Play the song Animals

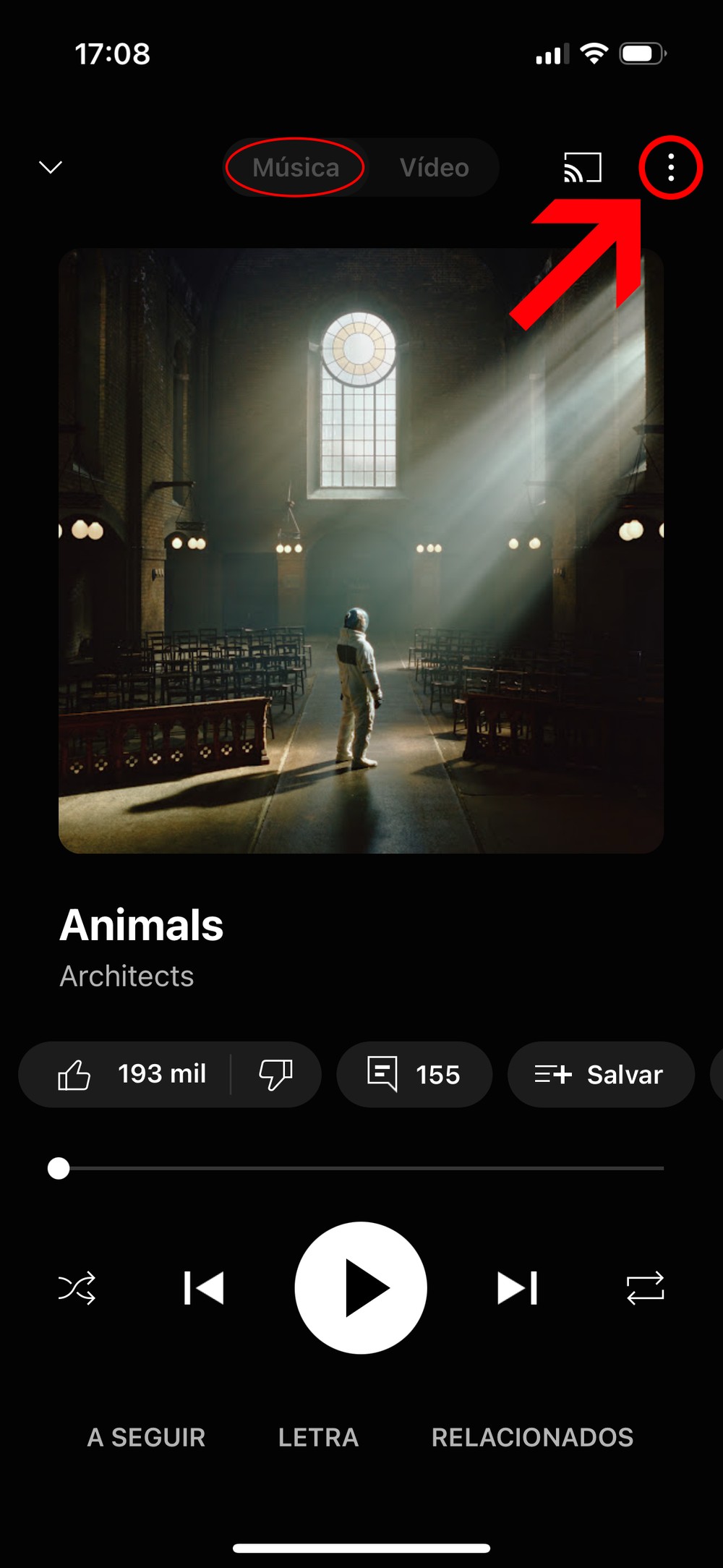361,1288
